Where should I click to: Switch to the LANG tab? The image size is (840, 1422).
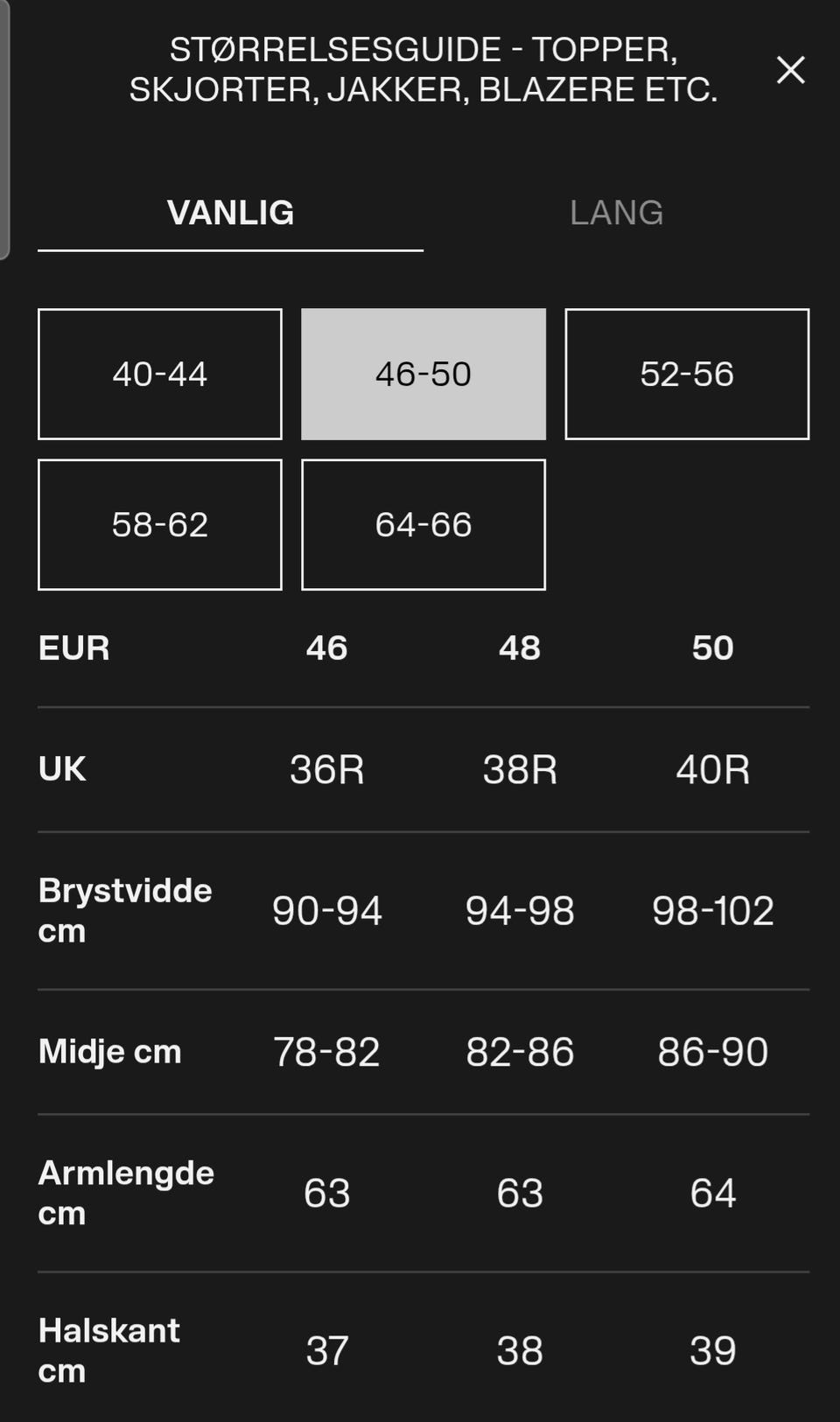click(x=617, y=213)
